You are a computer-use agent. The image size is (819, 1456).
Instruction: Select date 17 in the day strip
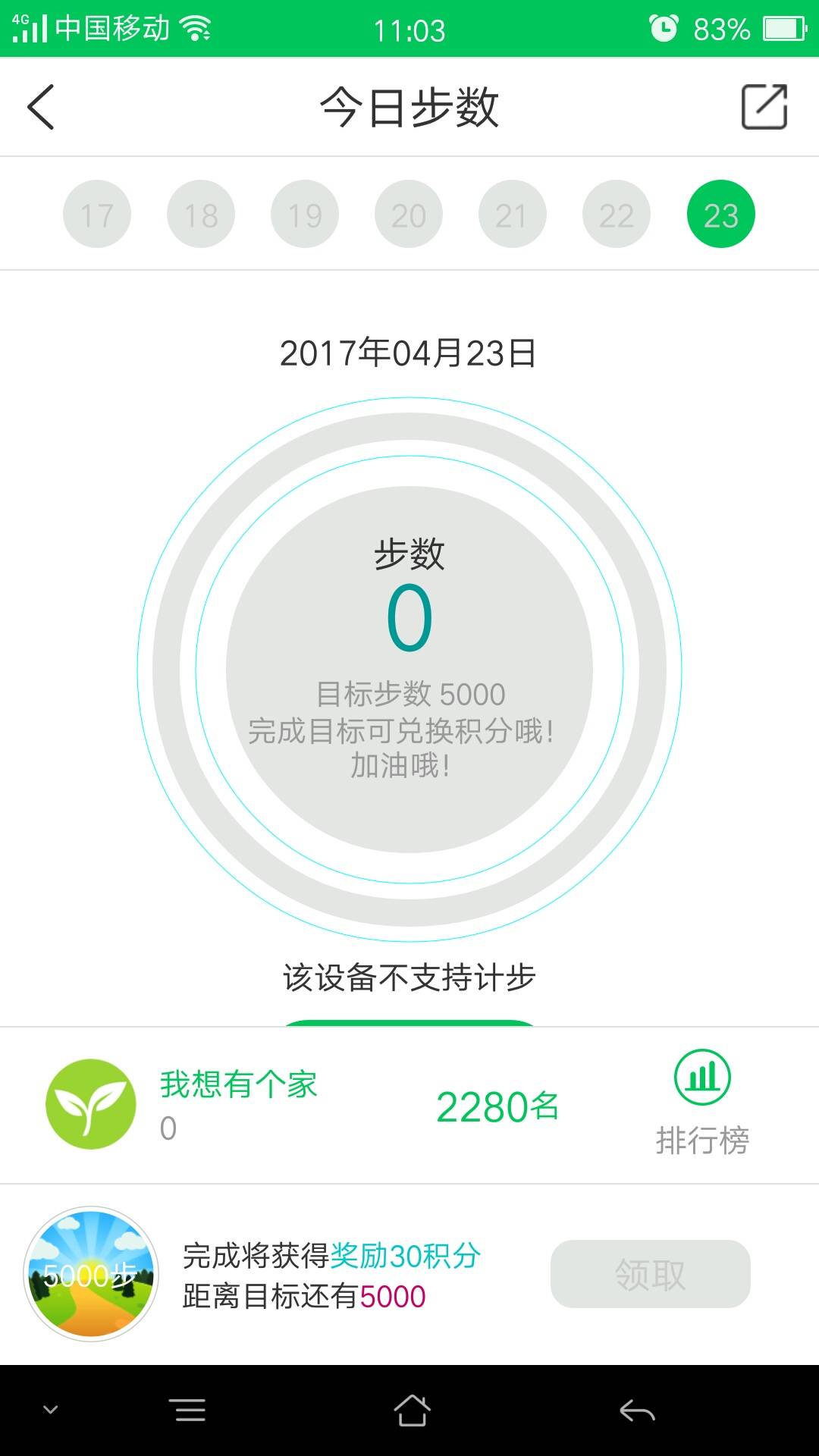point(97,215)
